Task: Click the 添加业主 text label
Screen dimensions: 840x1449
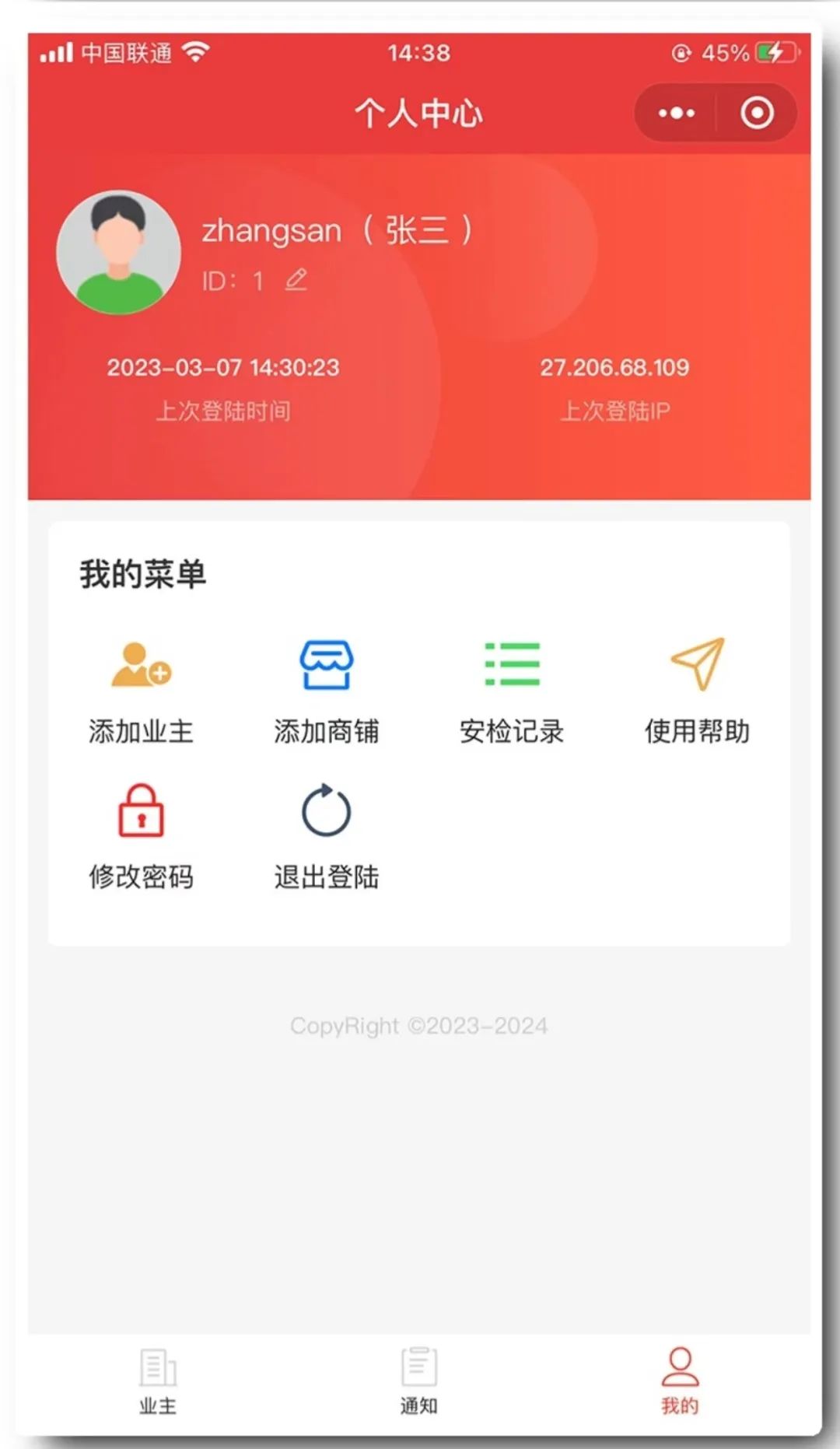Action: pos(142,731)
